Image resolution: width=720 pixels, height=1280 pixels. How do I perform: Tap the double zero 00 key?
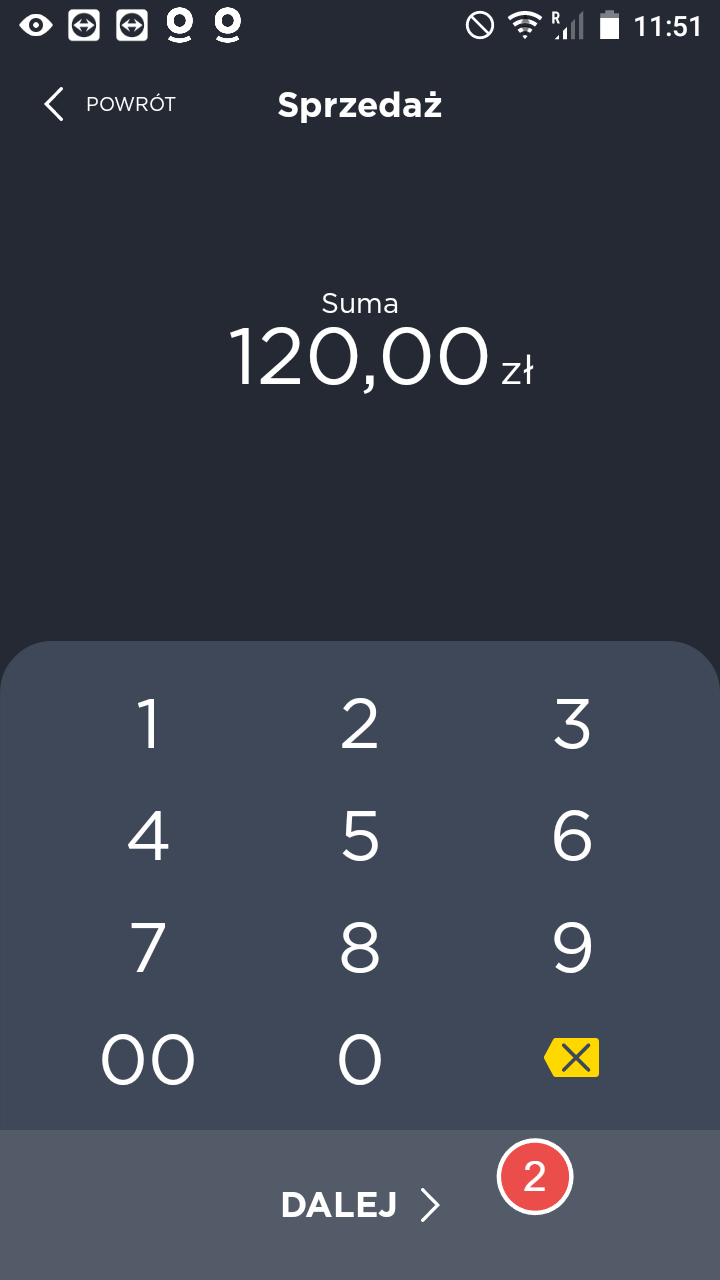(x=148, y=1059)
